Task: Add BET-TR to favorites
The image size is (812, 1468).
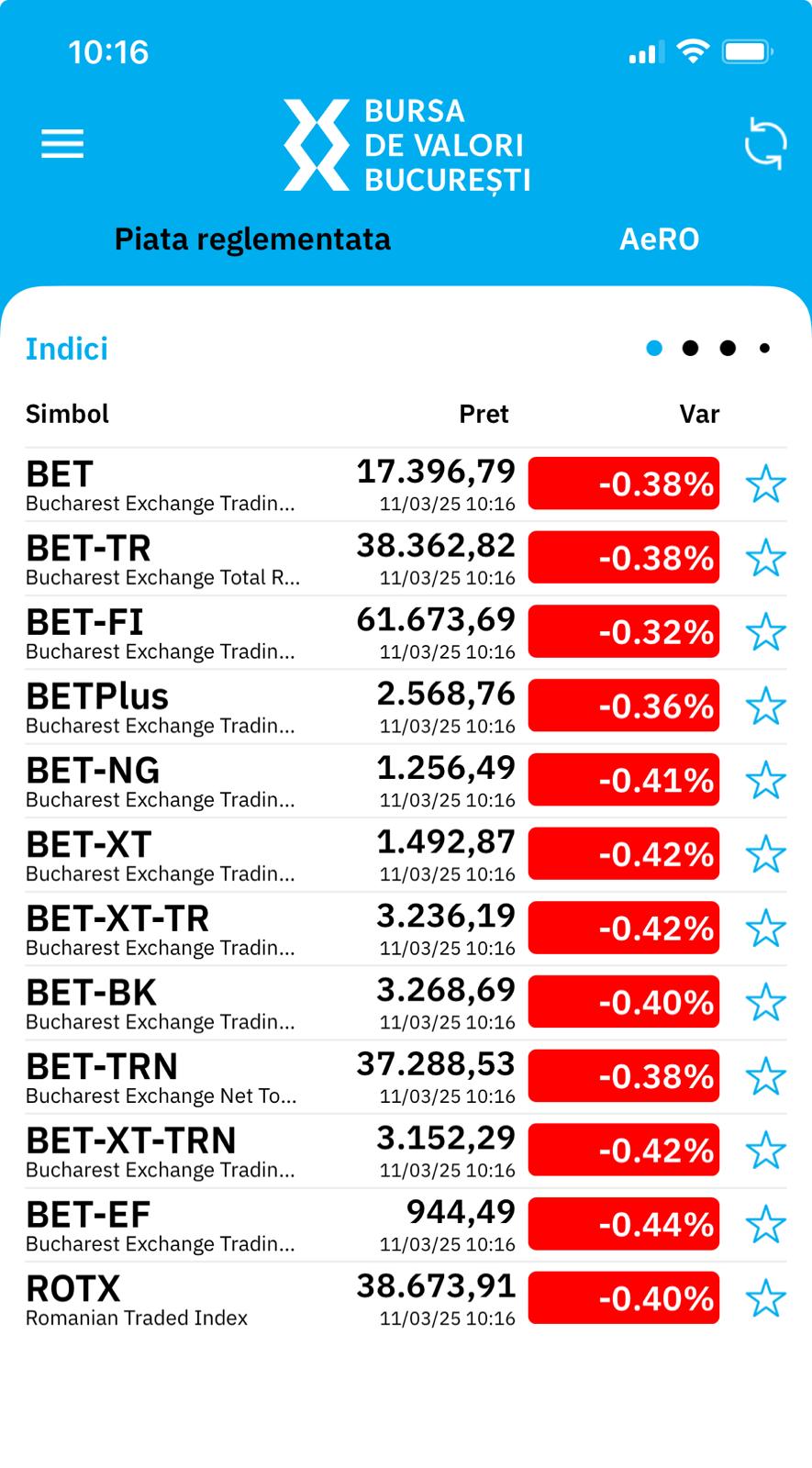Action: 765,559
